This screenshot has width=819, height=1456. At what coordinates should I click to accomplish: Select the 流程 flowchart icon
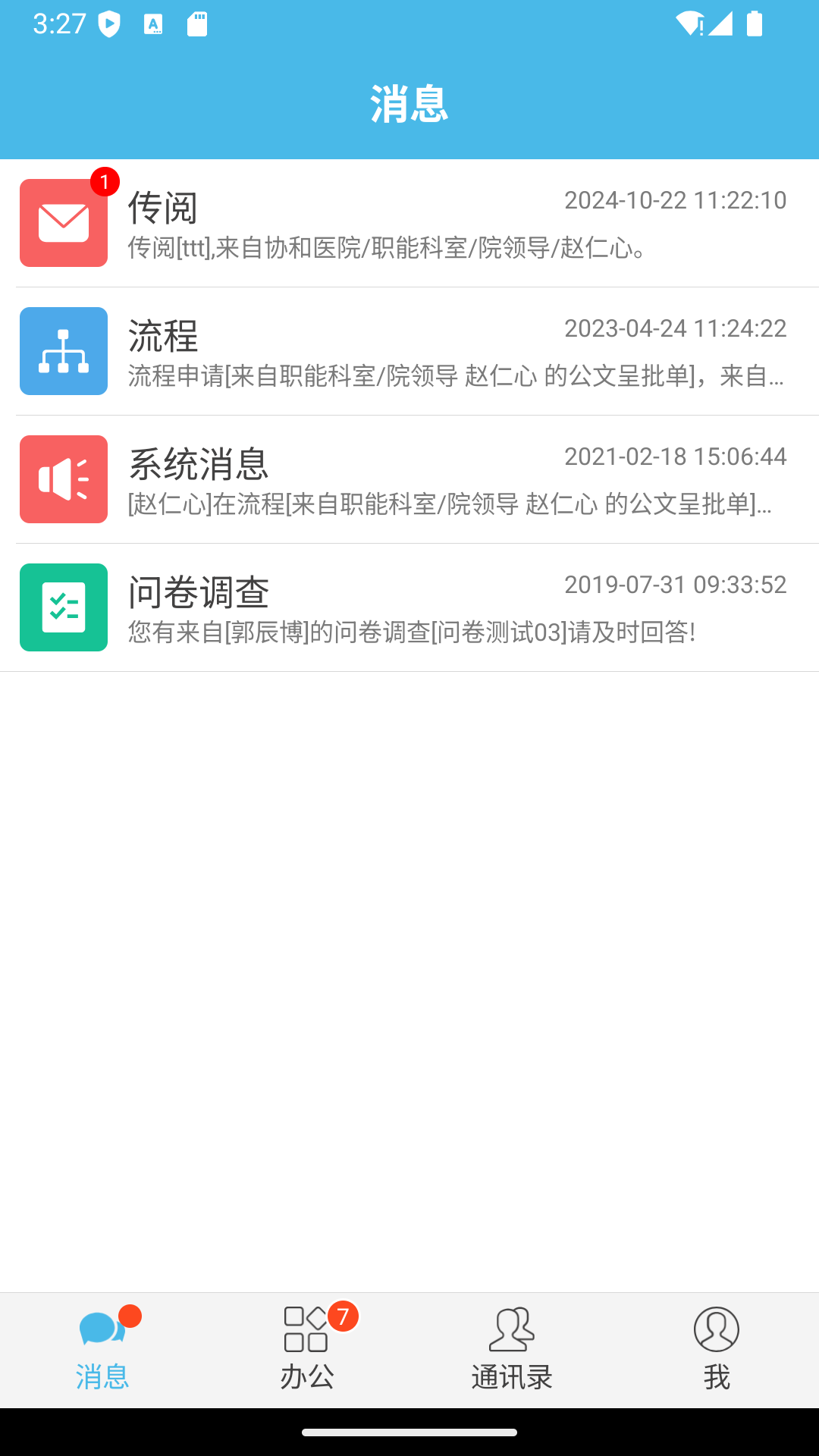63,350
